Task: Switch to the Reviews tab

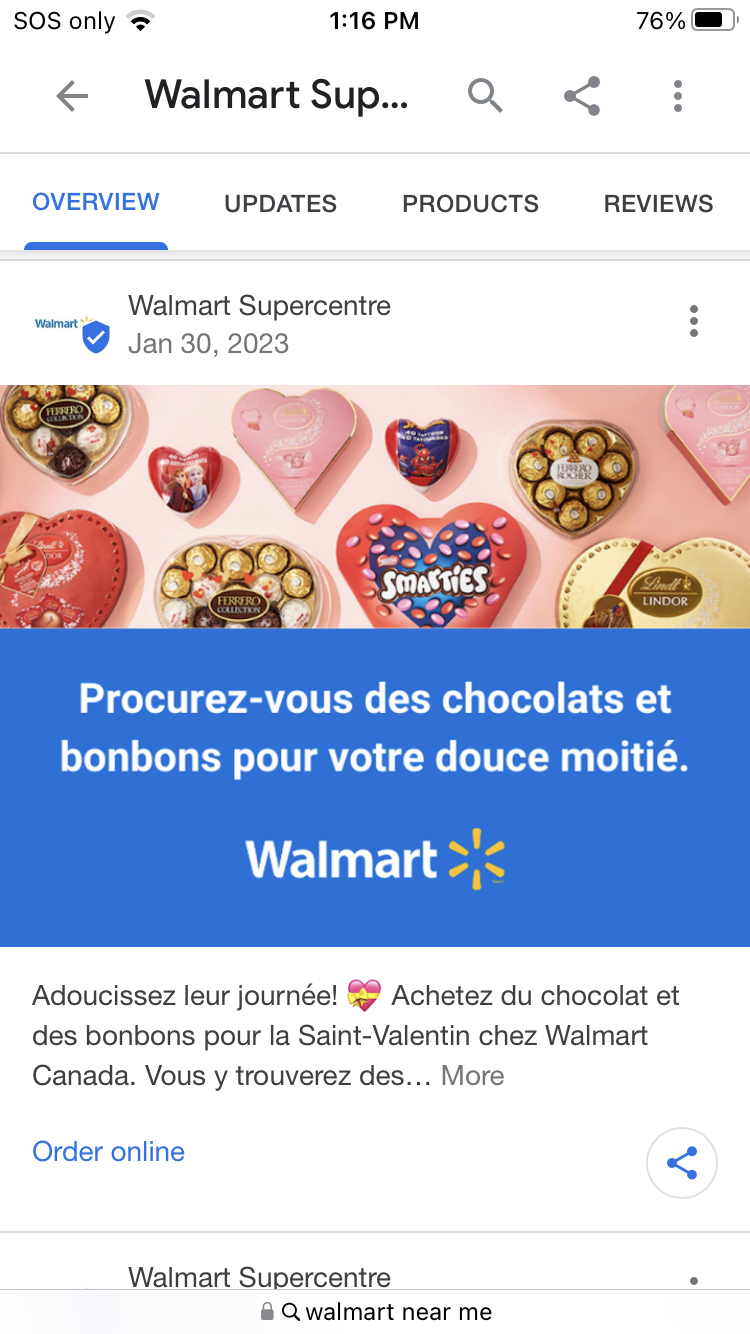Action: (x=658, y=204)
